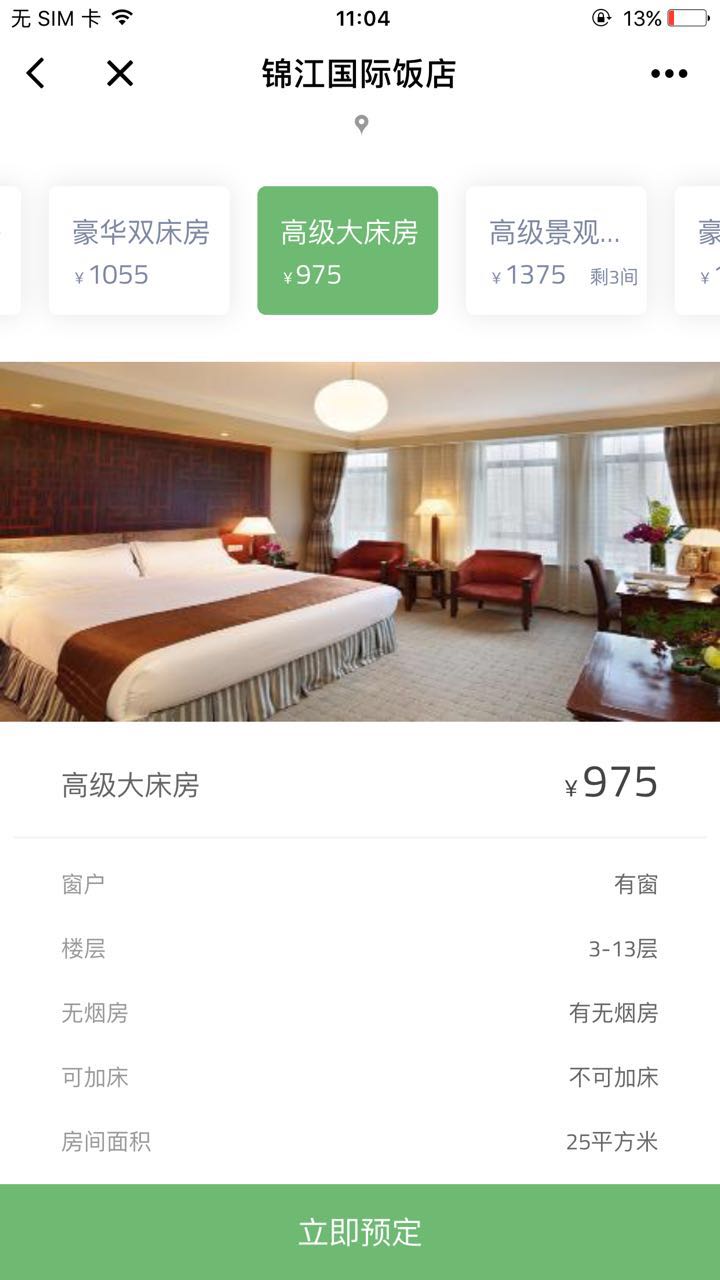
Task: Choose the 高级景观 room at ¥1375
Action: click(556, 251)
